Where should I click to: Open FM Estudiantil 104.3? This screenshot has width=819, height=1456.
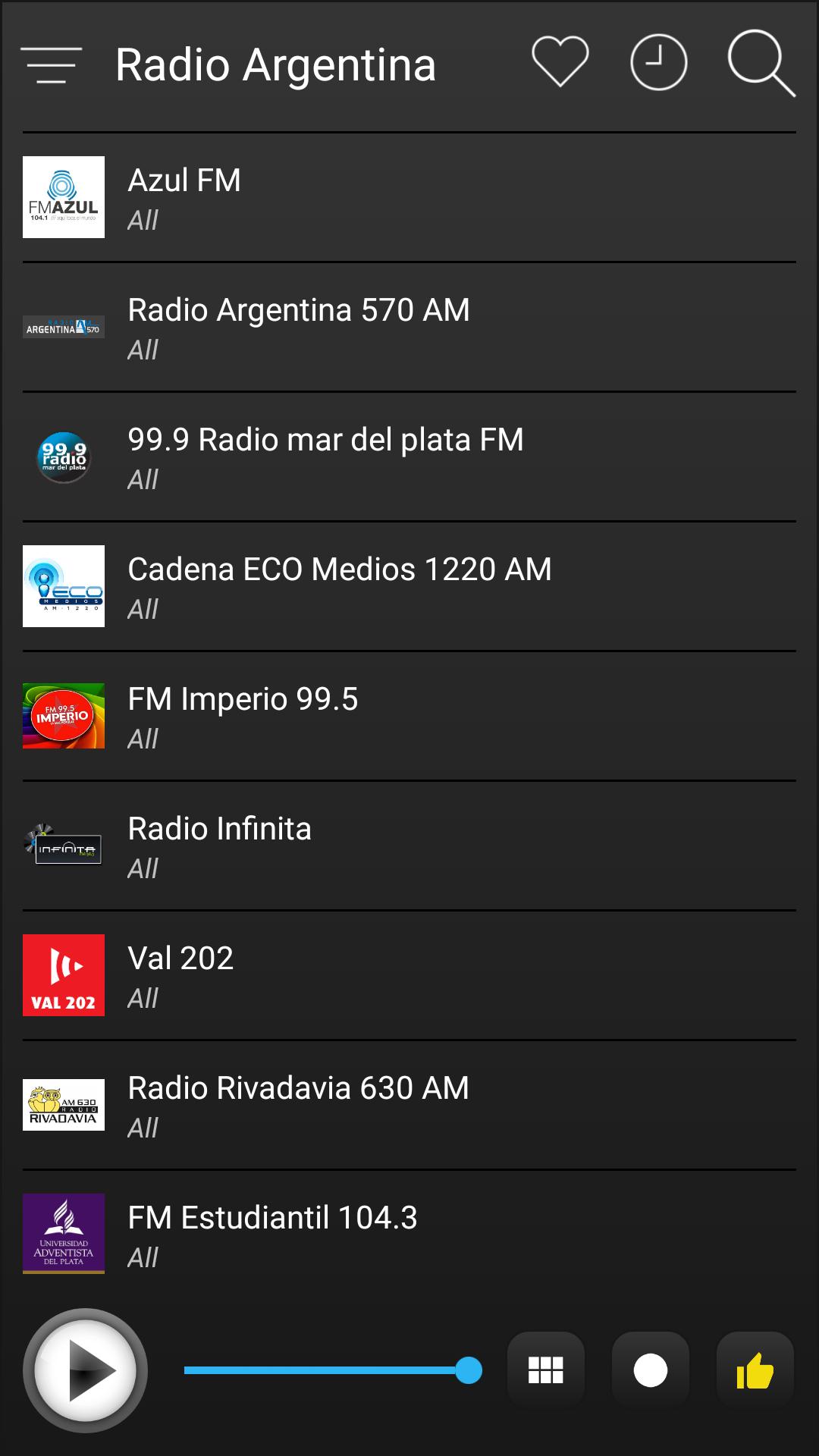(409, 1235)
